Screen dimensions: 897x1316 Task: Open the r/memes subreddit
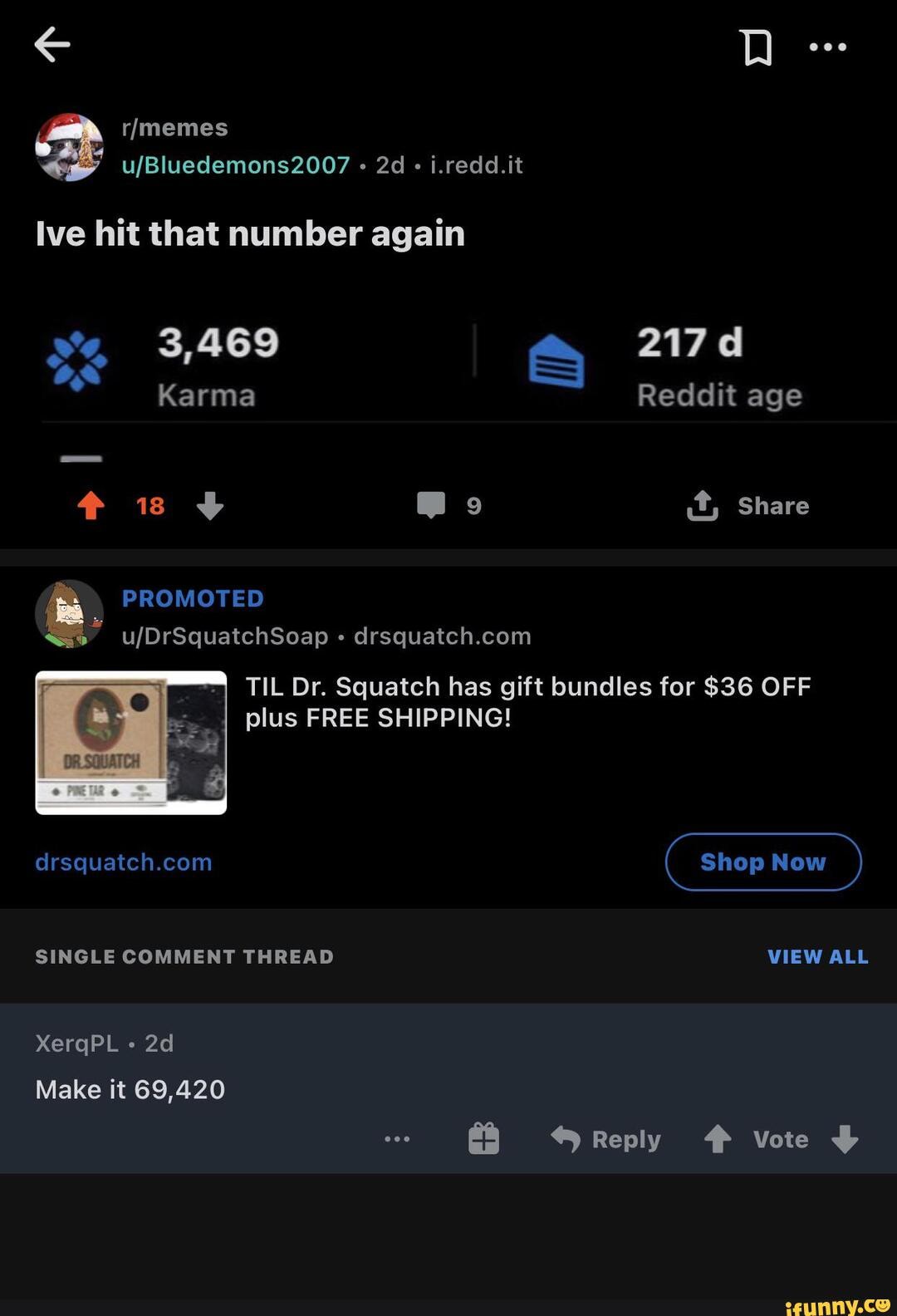coord(174,128)
